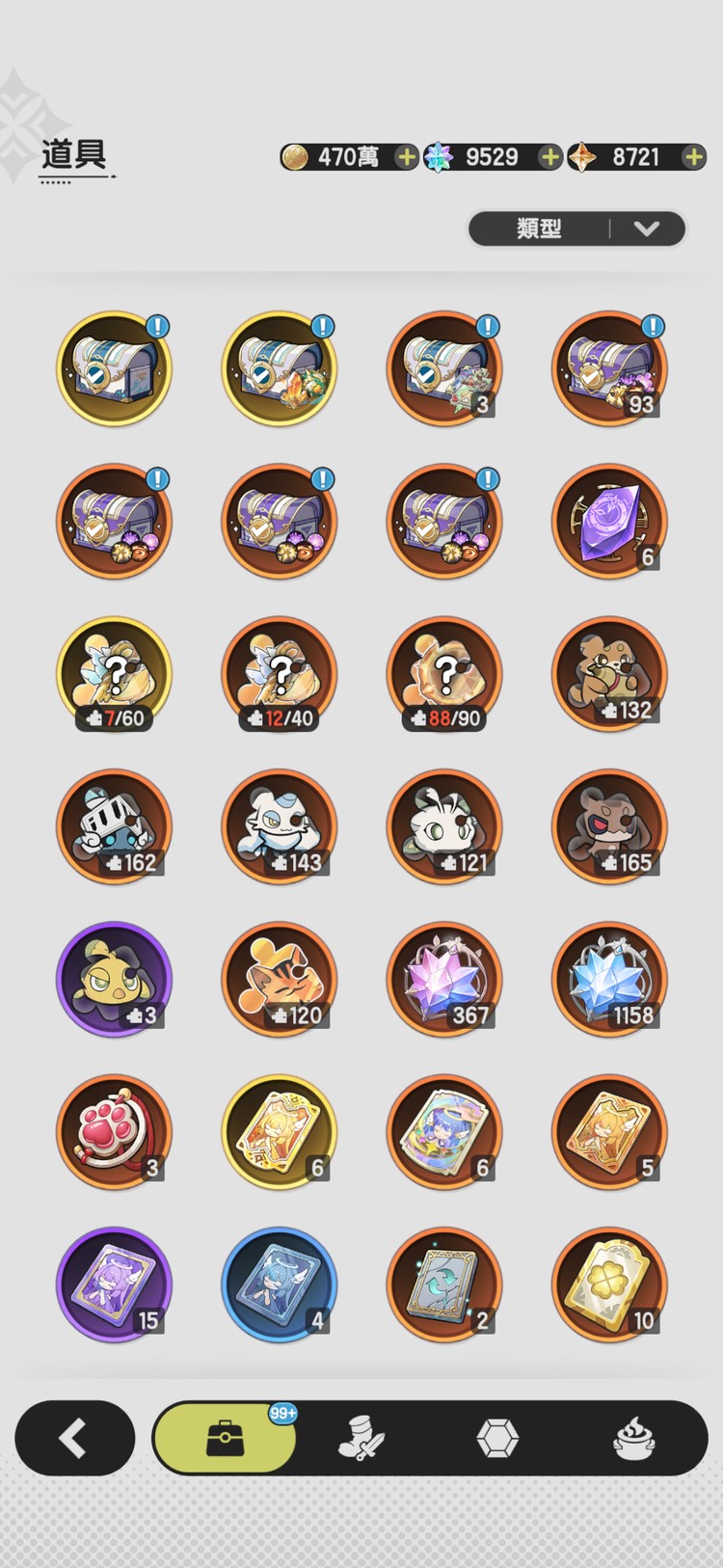View the pink crystal item with 367

click(x=444, y=980)
